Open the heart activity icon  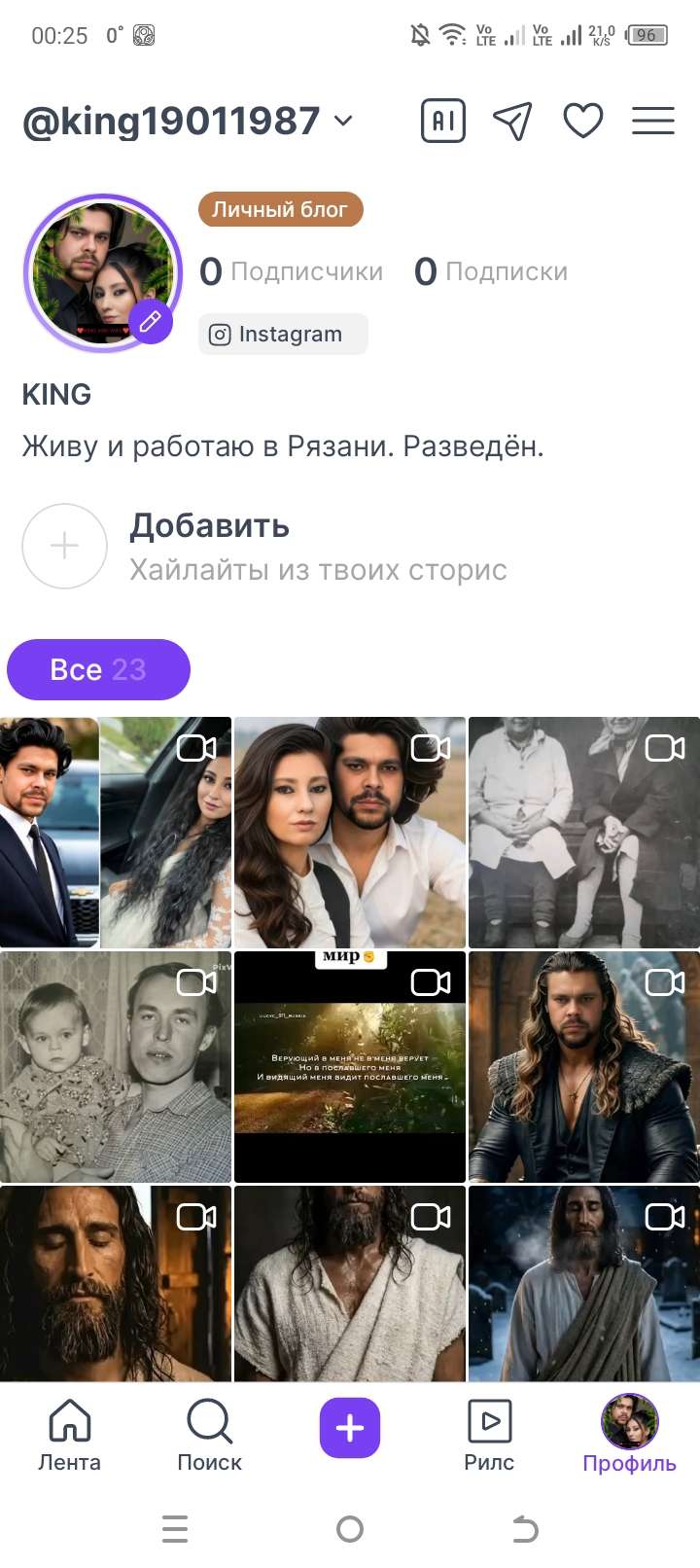click(583, 122)
